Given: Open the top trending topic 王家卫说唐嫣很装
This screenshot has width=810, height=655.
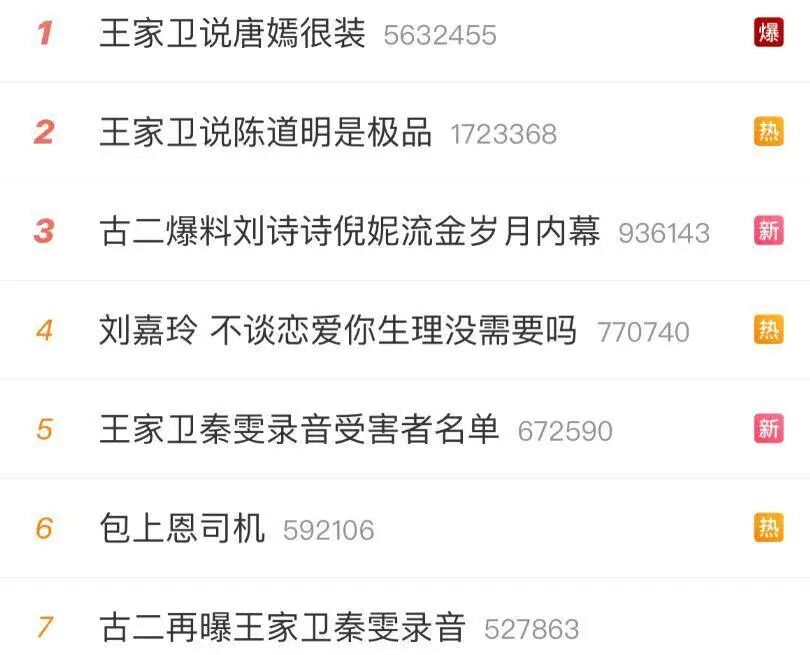Looking at the screenshot, I should (232, 34).
